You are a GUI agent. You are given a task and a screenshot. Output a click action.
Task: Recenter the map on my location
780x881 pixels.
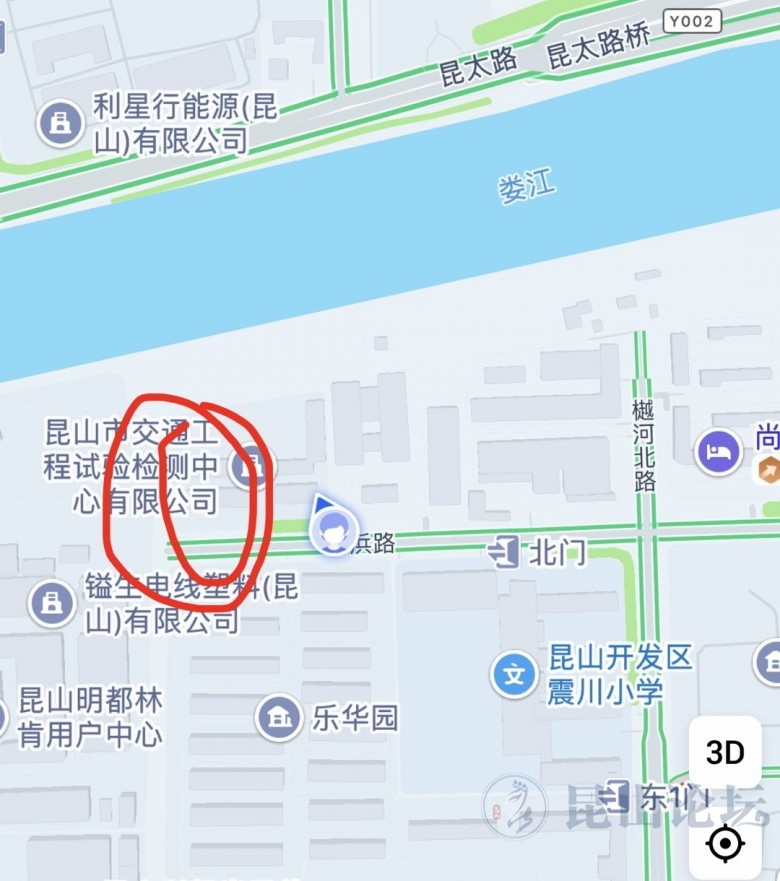tap(725, 844)
